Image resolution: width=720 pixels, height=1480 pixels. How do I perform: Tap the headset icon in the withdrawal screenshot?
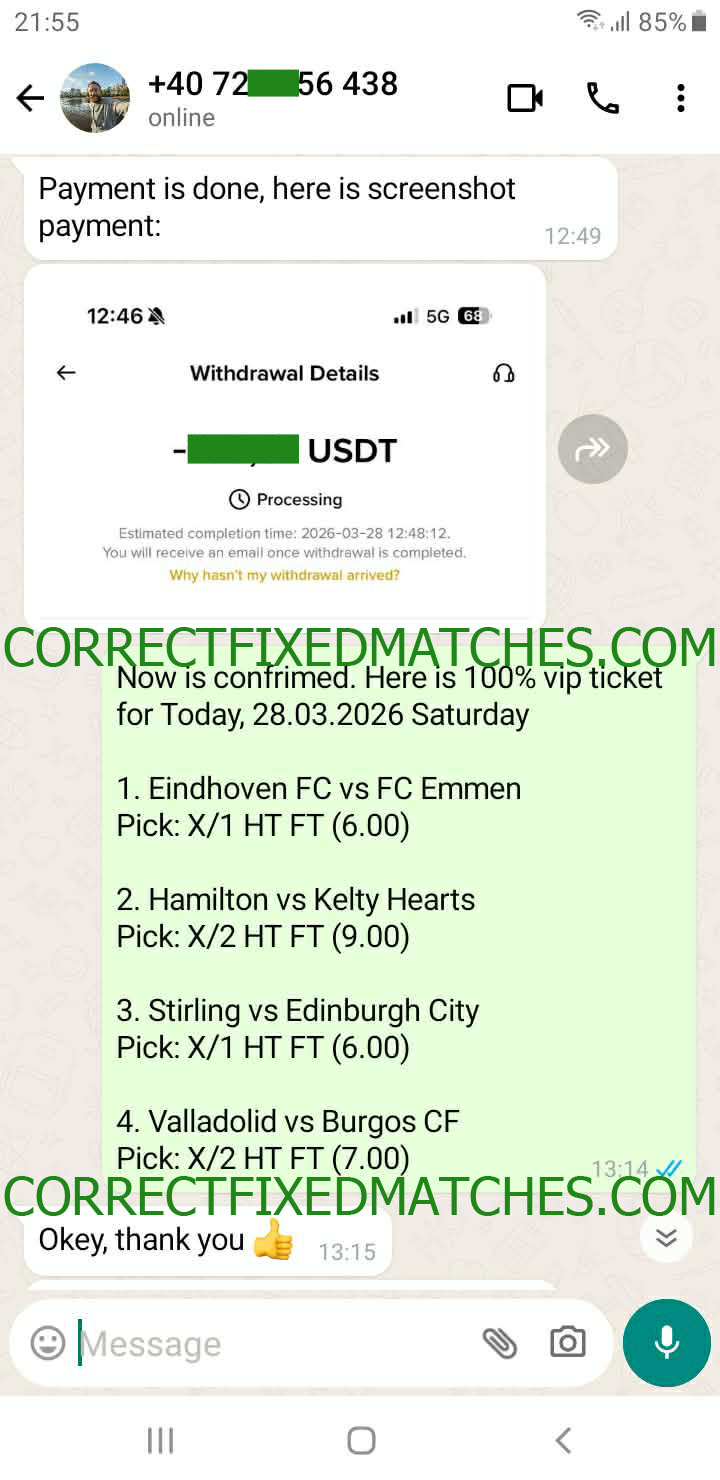click(x=504, y=373)
